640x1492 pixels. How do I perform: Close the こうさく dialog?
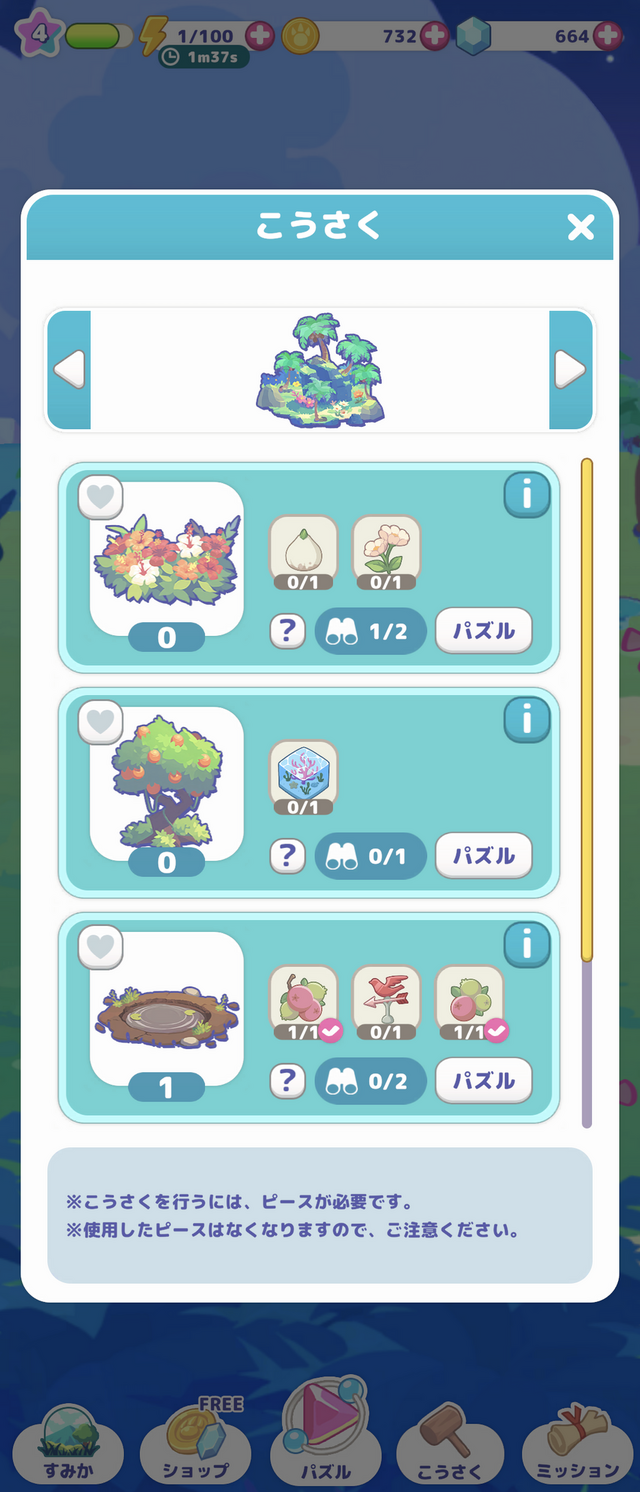(581, 227)
